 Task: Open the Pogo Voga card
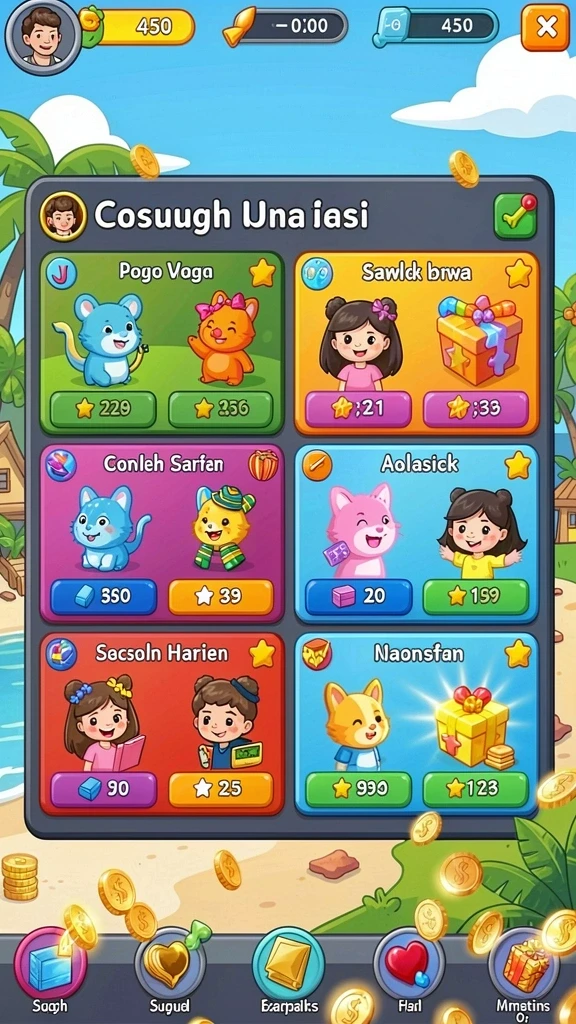click(162, 342)
